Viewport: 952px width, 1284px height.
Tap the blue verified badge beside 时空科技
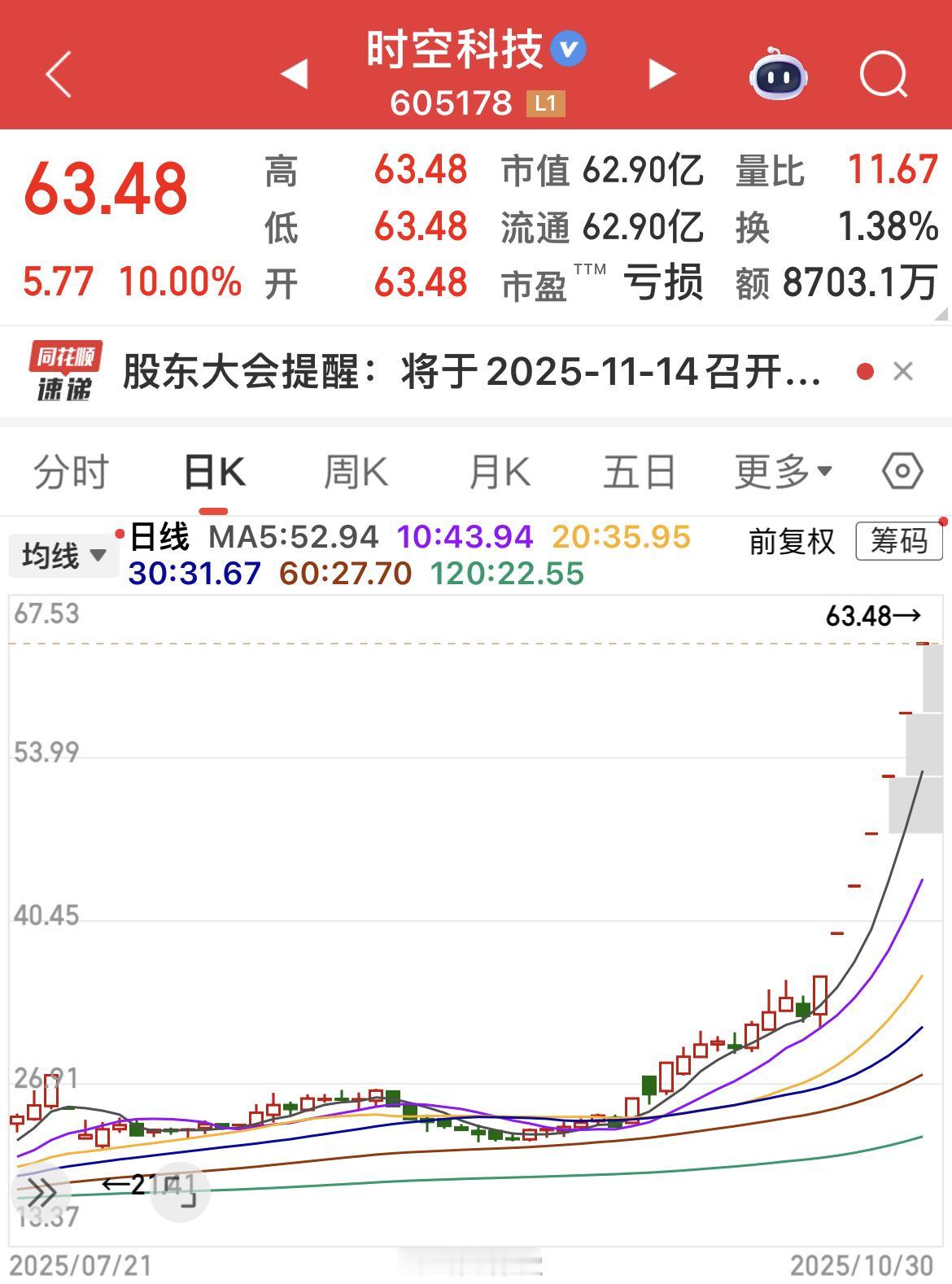click(x=570, y=47)
